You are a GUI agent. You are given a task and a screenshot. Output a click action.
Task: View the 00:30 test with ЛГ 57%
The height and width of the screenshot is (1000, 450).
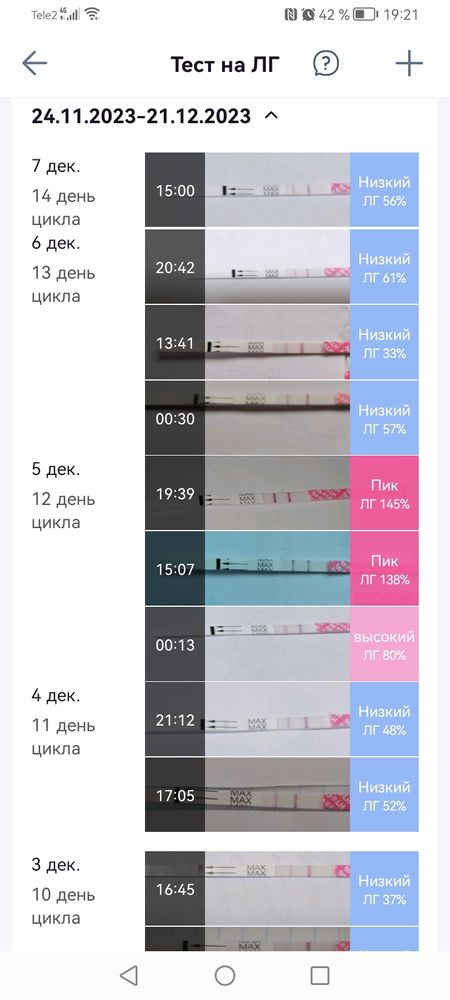point(282,418)
